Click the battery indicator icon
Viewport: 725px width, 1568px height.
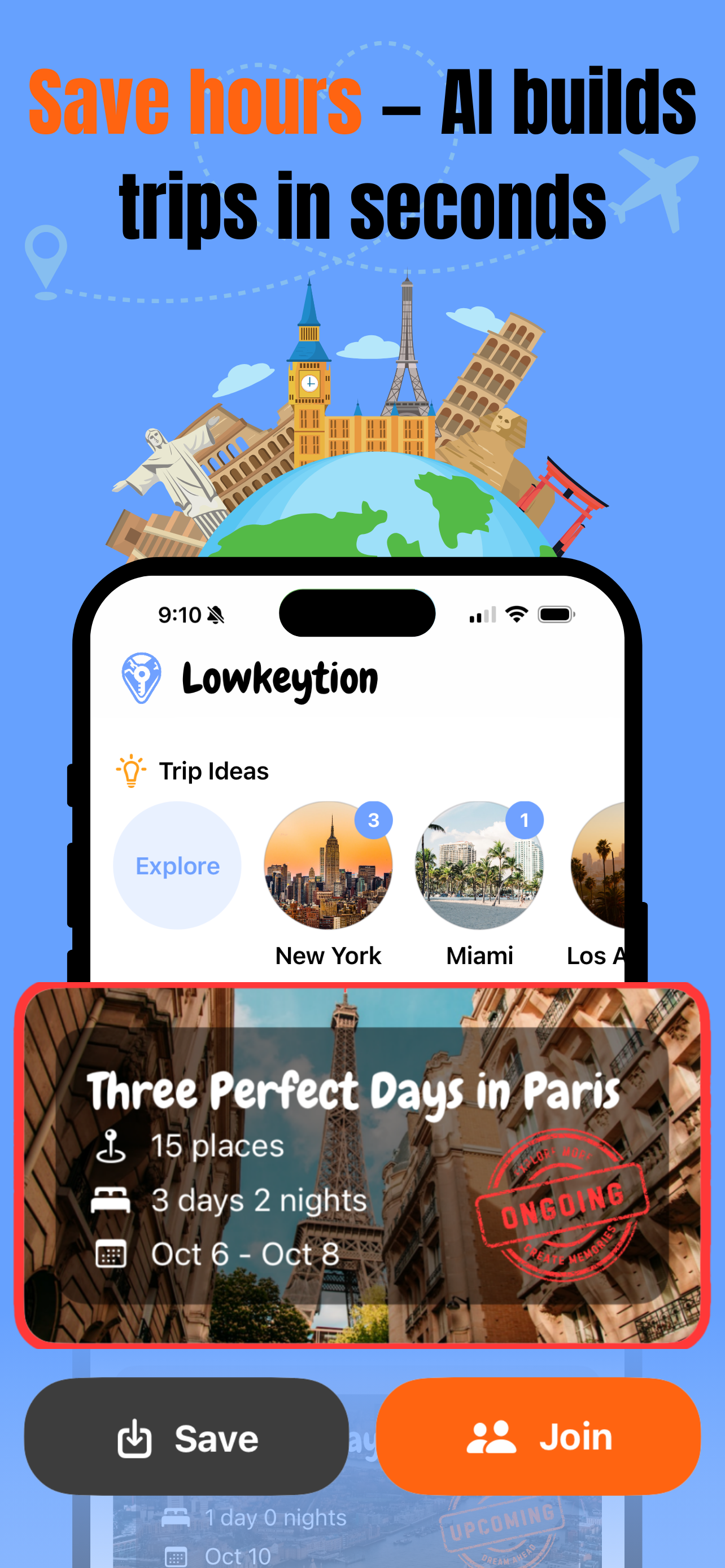click(556, 615)
